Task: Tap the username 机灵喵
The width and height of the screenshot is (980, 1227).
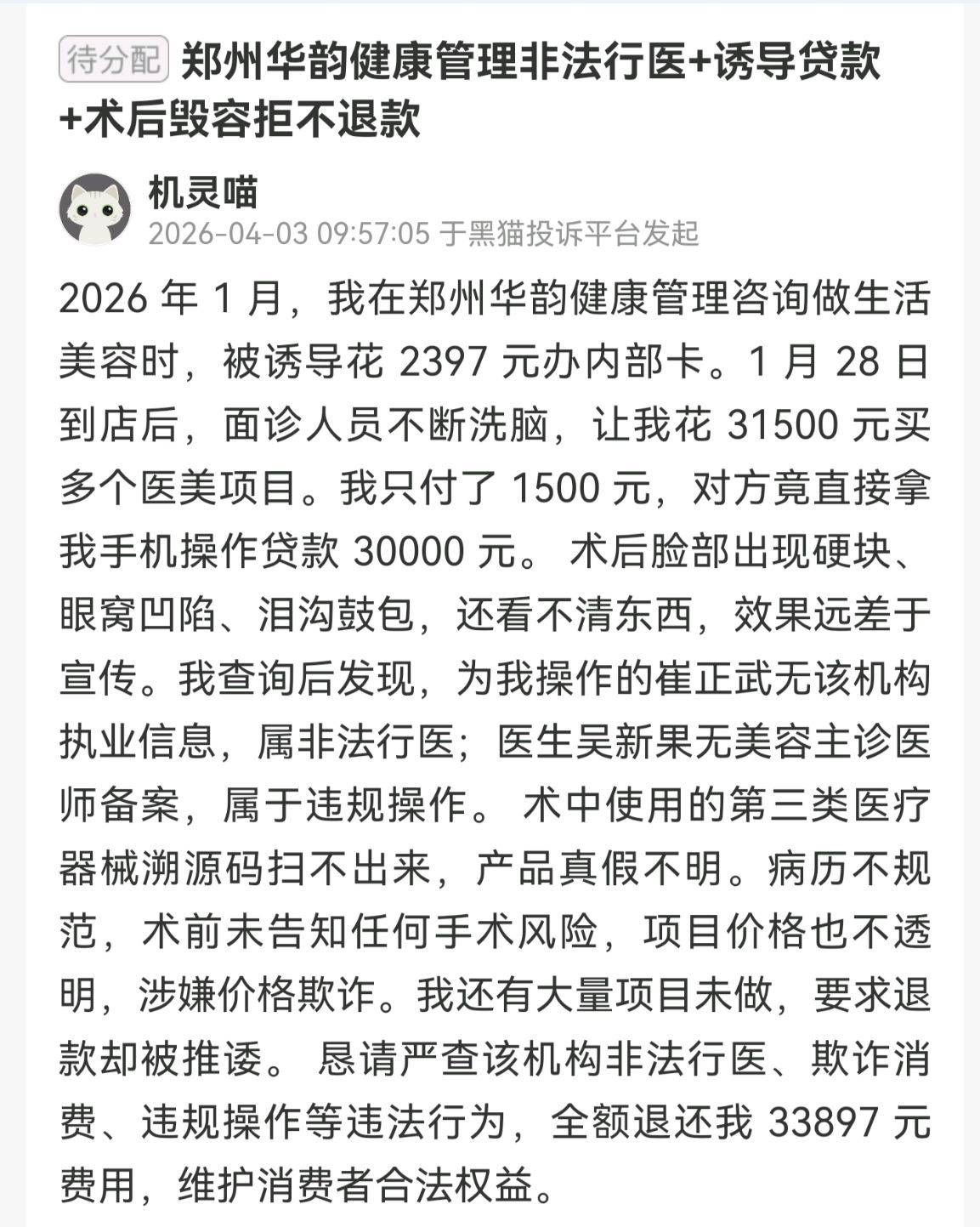Action: [x=202, y=192]
